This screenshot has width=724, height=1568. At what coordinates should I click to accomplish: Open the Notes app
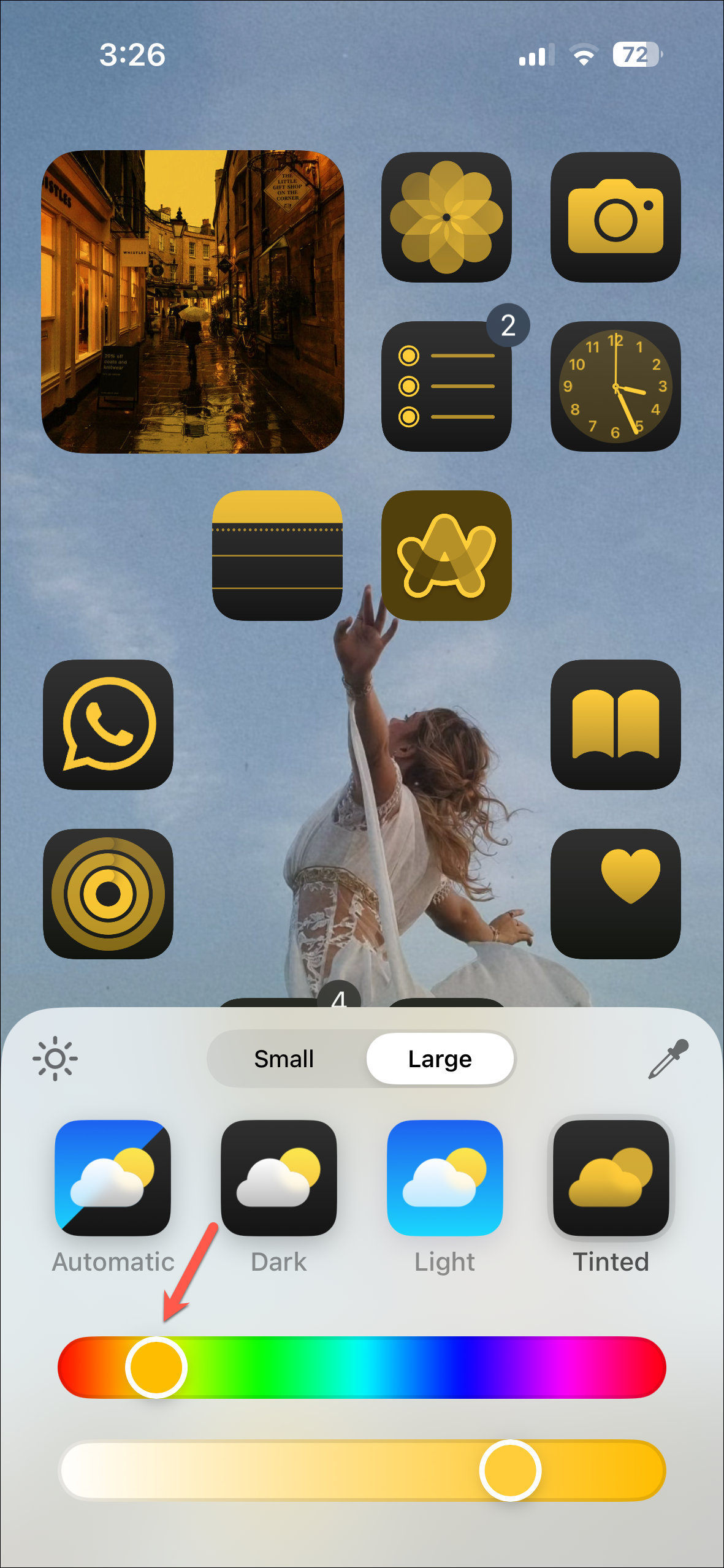pos(277,555)
